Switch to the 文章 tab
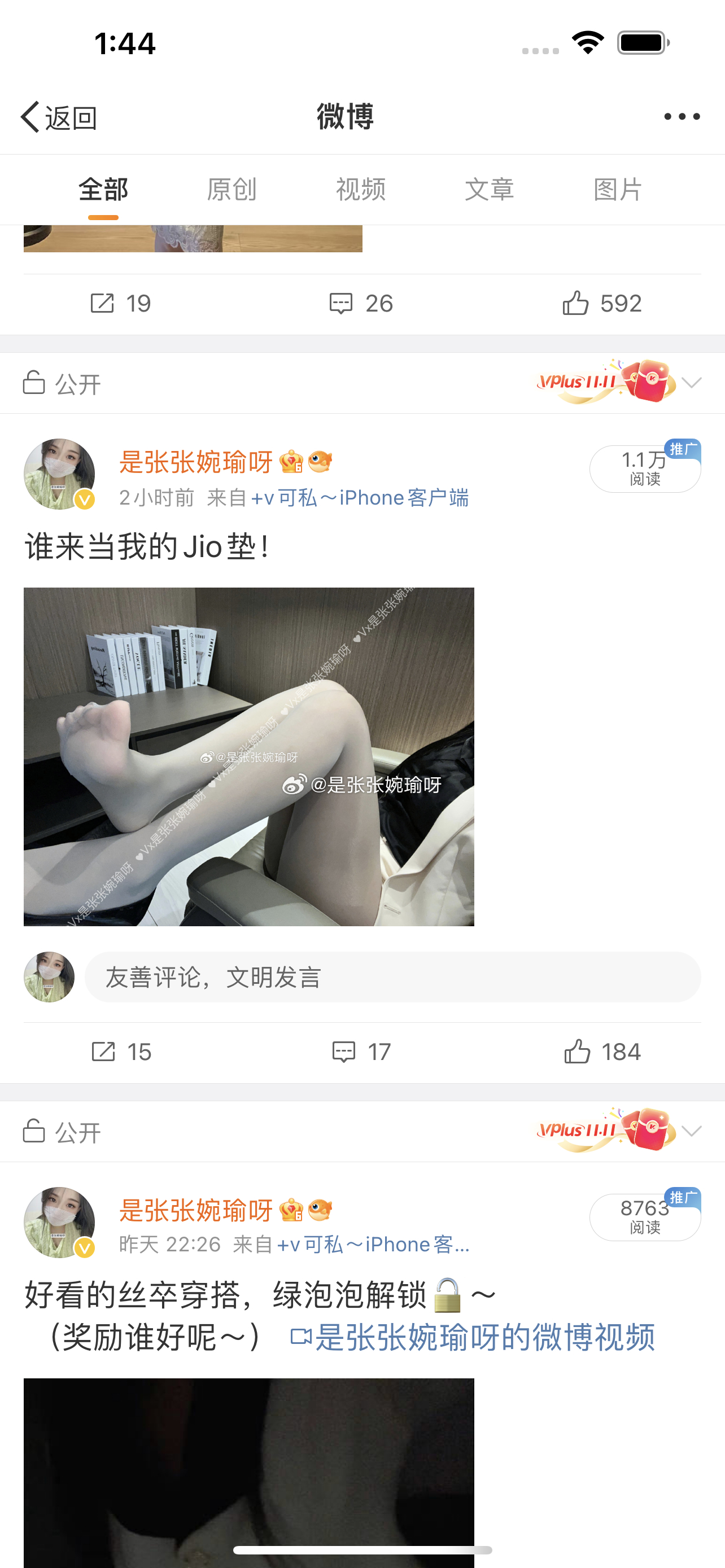This screenshot has width=725, height=1568. (489, 190)
